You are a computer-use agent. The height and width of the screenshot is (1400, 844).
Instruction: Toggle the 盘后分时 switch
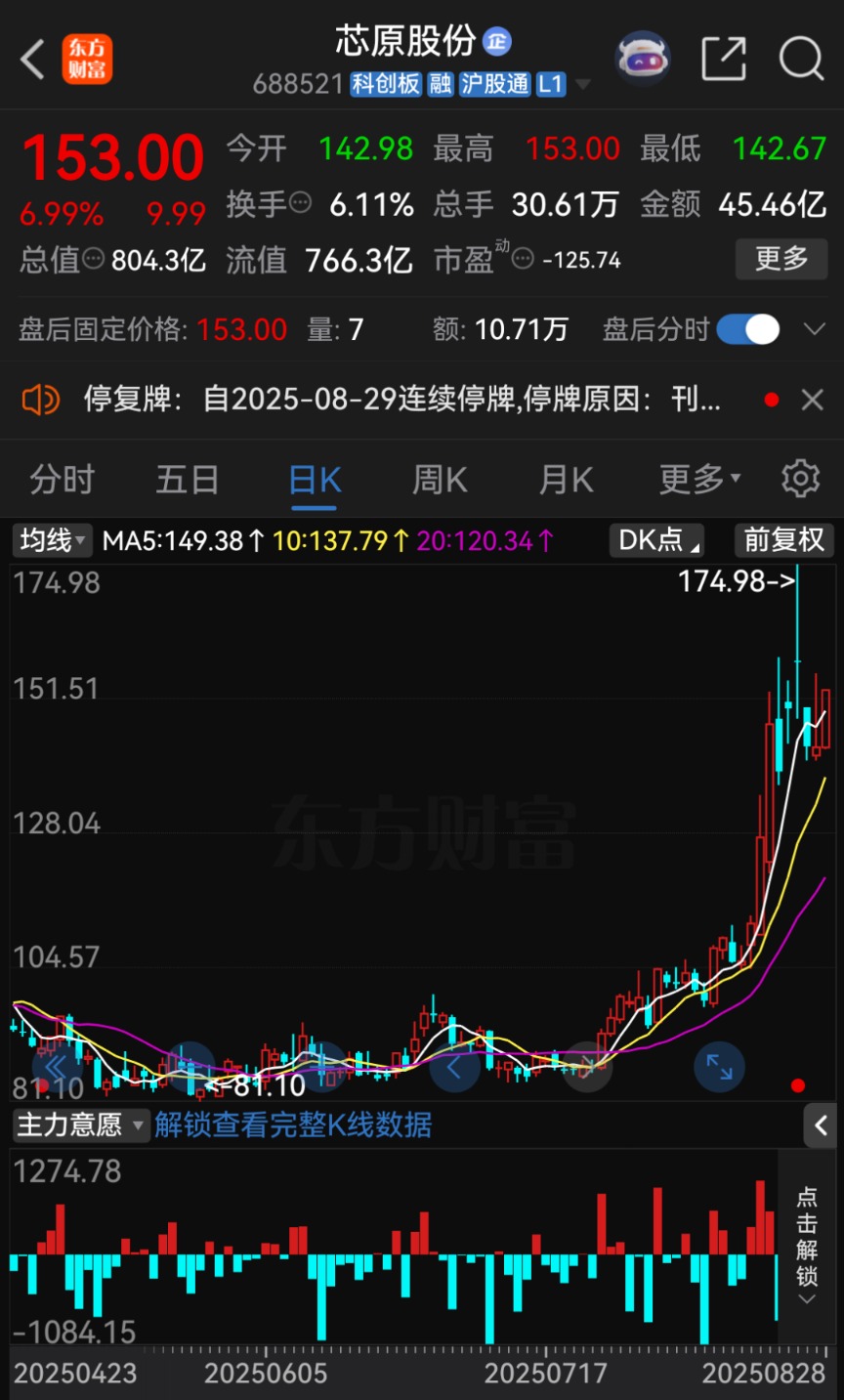pos(748,329)
